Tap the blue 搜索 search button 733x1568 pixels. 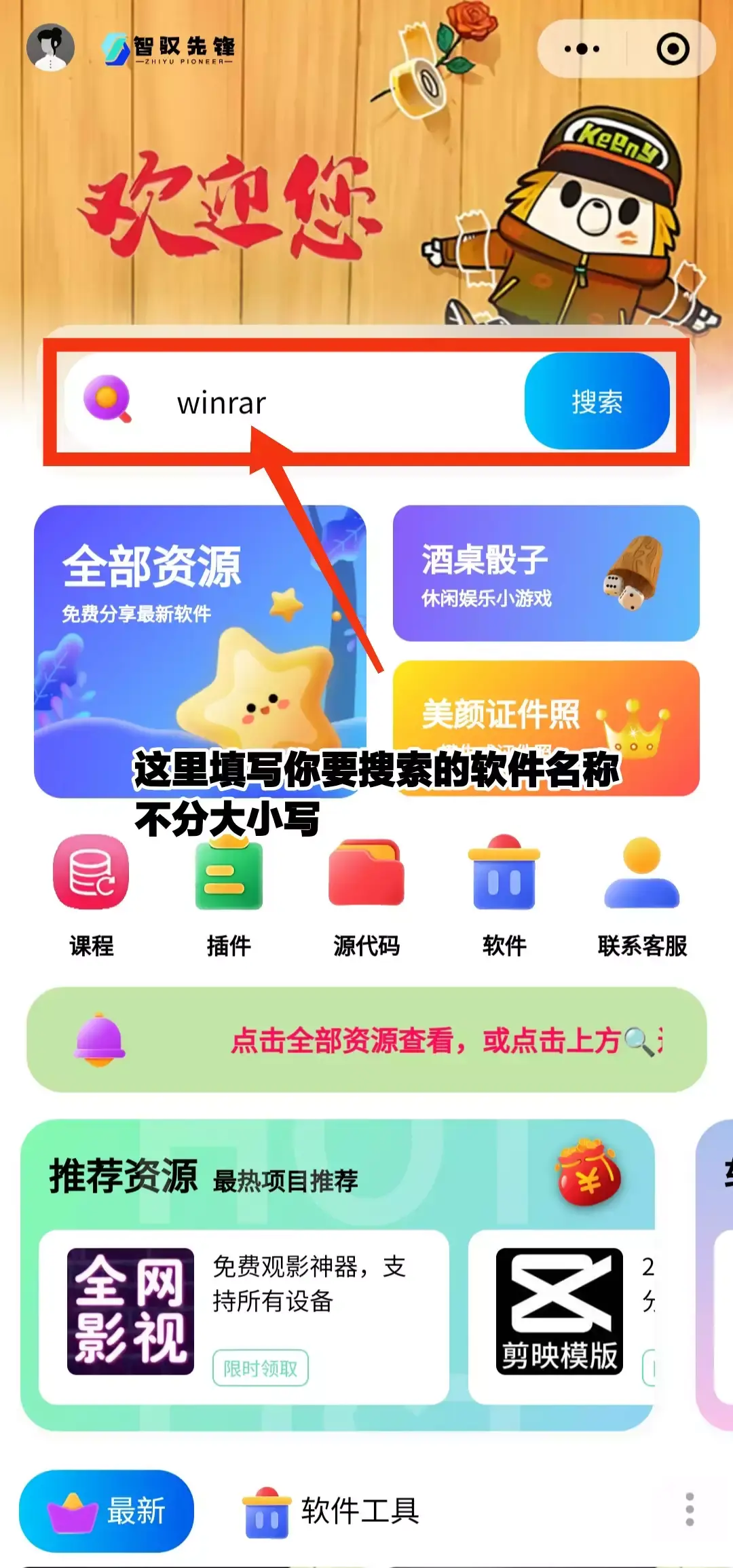pyautogui.click(x=597, y=402)
